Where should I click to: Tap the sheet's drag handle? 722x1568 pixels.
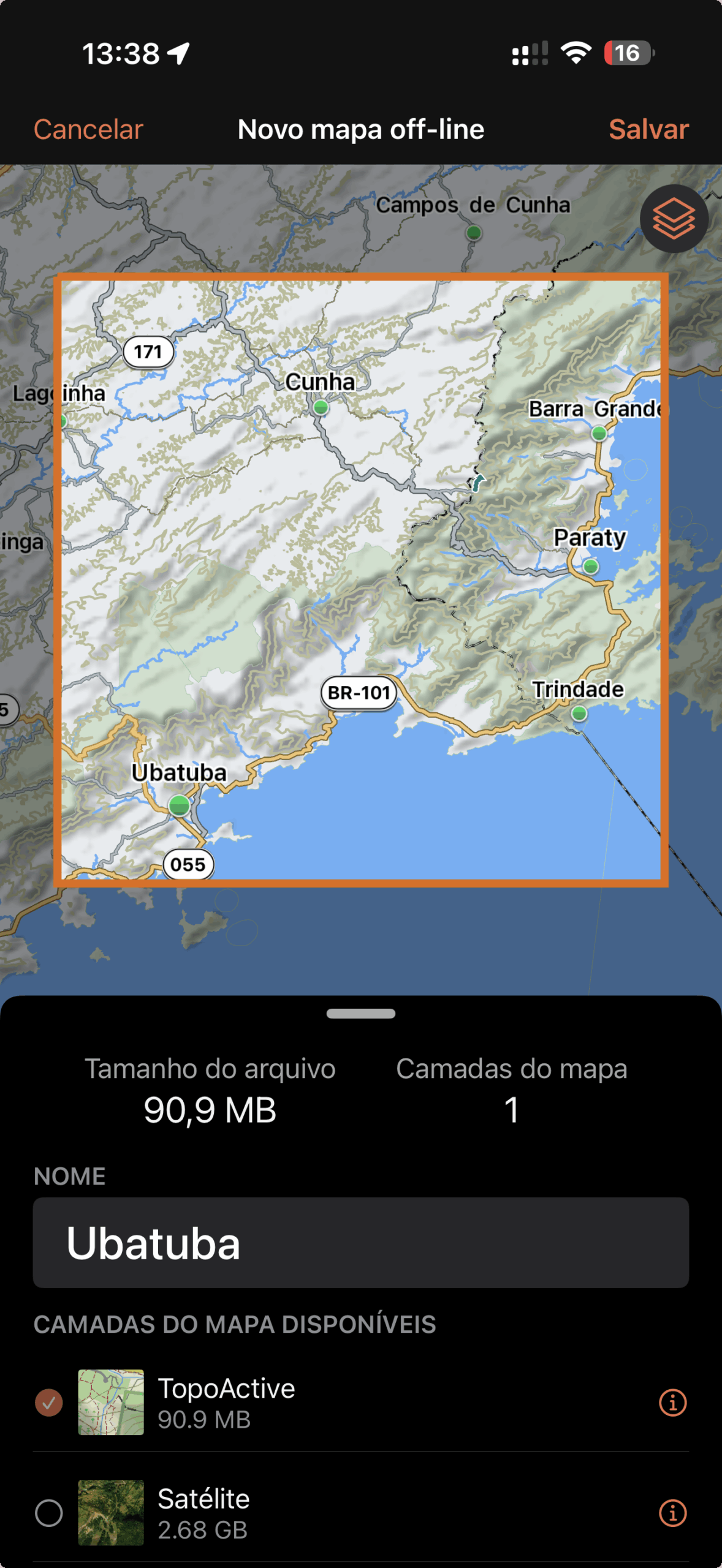pos(360,1014)
